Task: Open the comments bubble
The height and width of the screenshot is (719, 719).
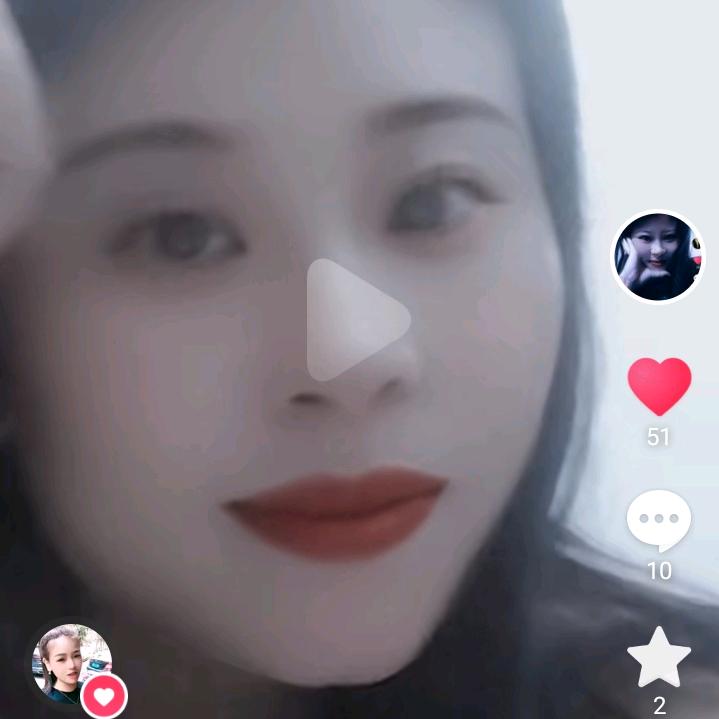Action: pyautogui.click(x=658, y=520)
